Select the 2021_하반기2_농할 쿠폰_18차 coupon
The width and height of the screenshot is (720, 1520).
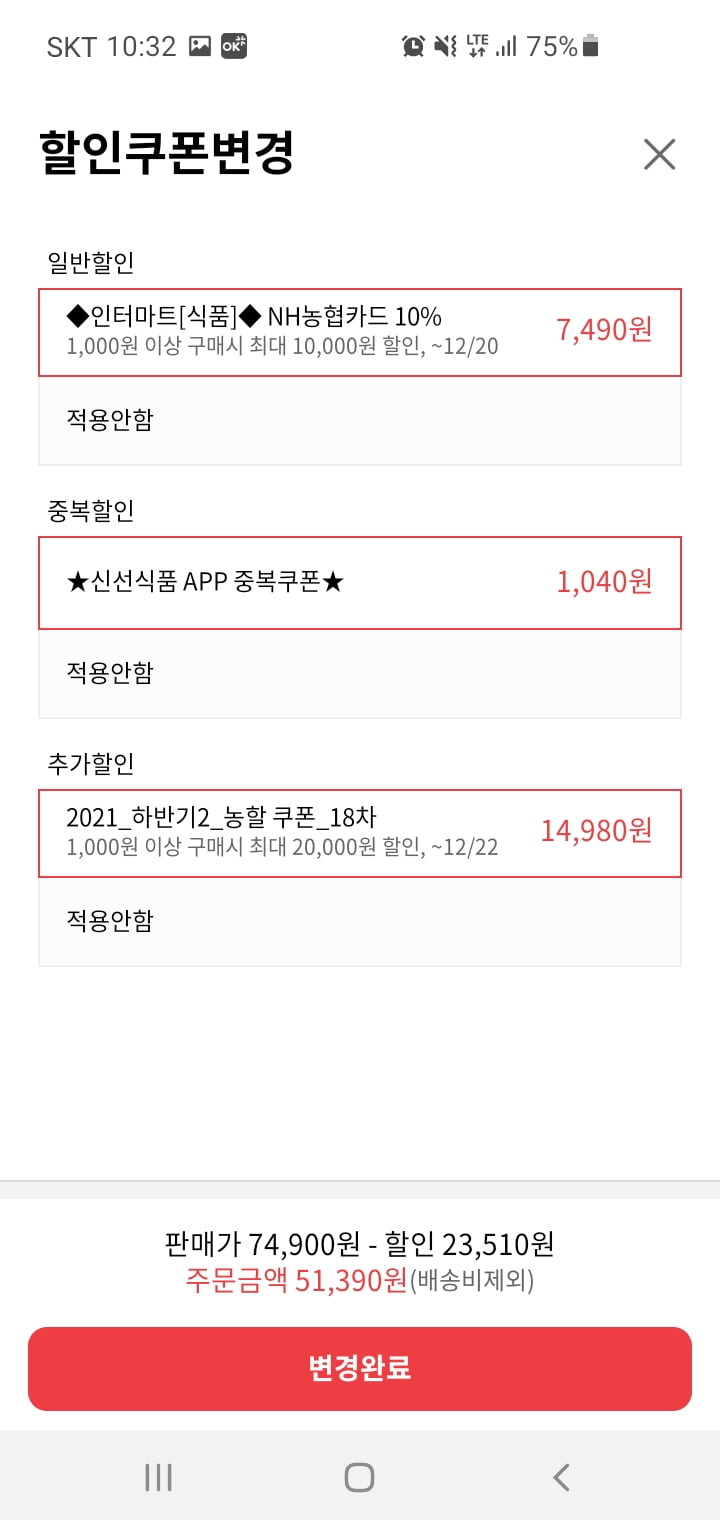[x=360, y=833]
